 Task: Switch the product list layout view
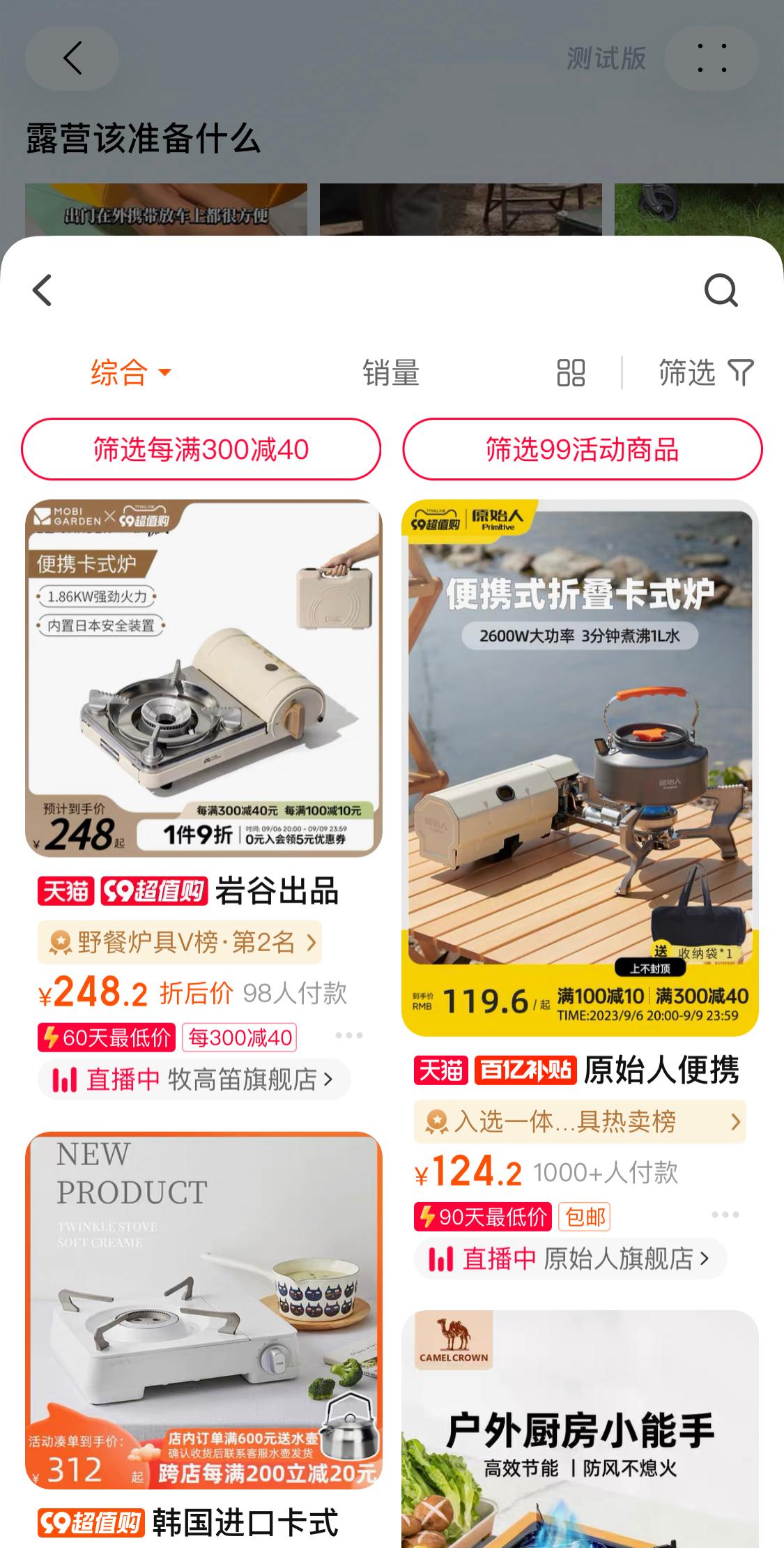point(571,372)
